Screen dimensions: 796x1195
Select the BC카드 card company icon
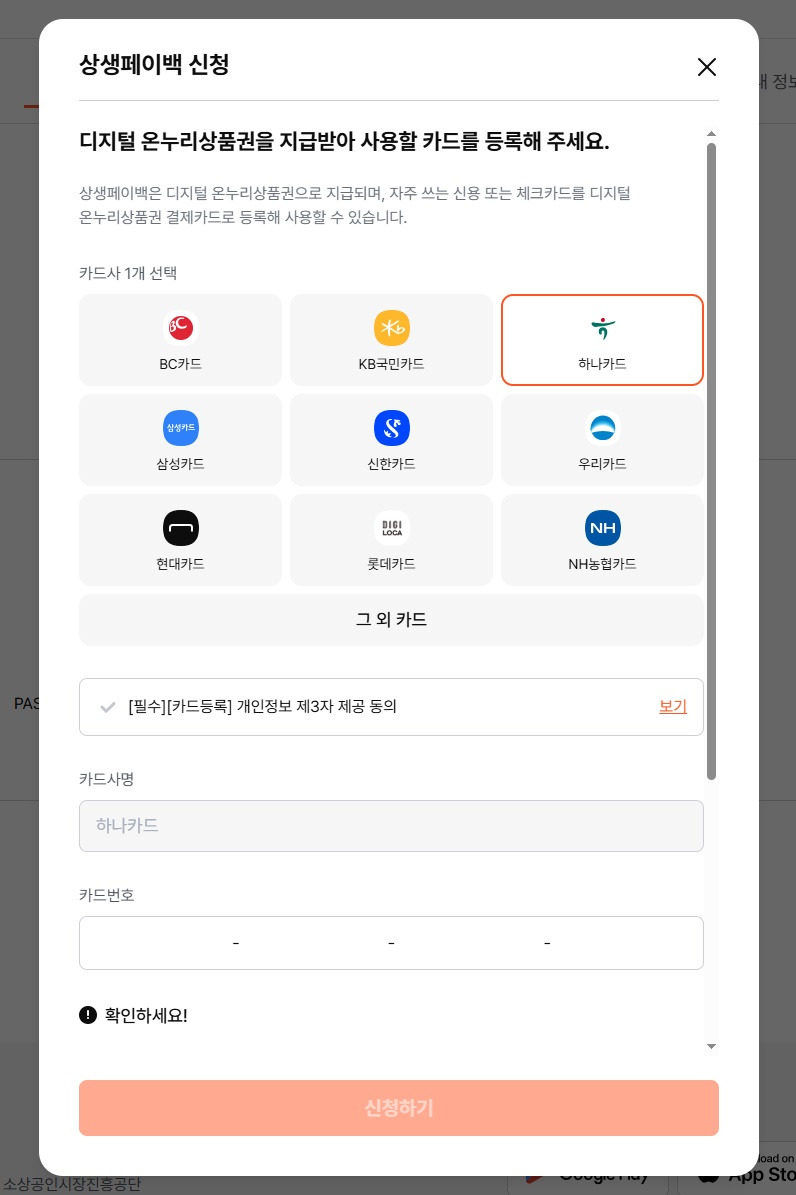tap(180, 328)
